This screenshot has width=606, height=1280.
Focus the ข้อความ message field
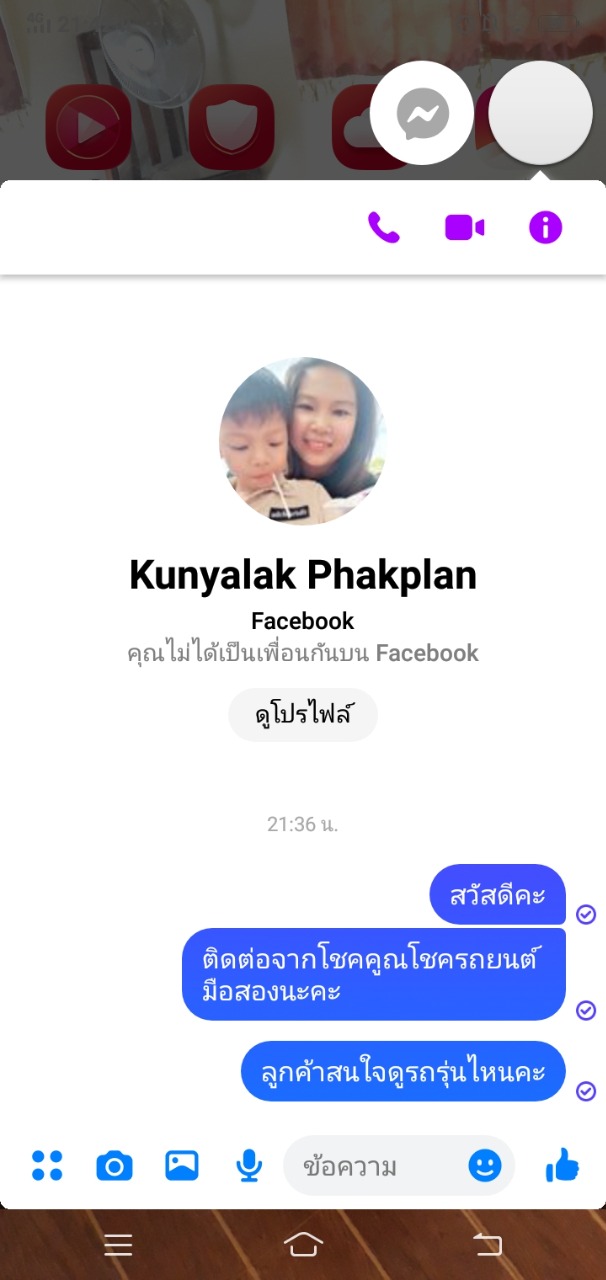375,1166
